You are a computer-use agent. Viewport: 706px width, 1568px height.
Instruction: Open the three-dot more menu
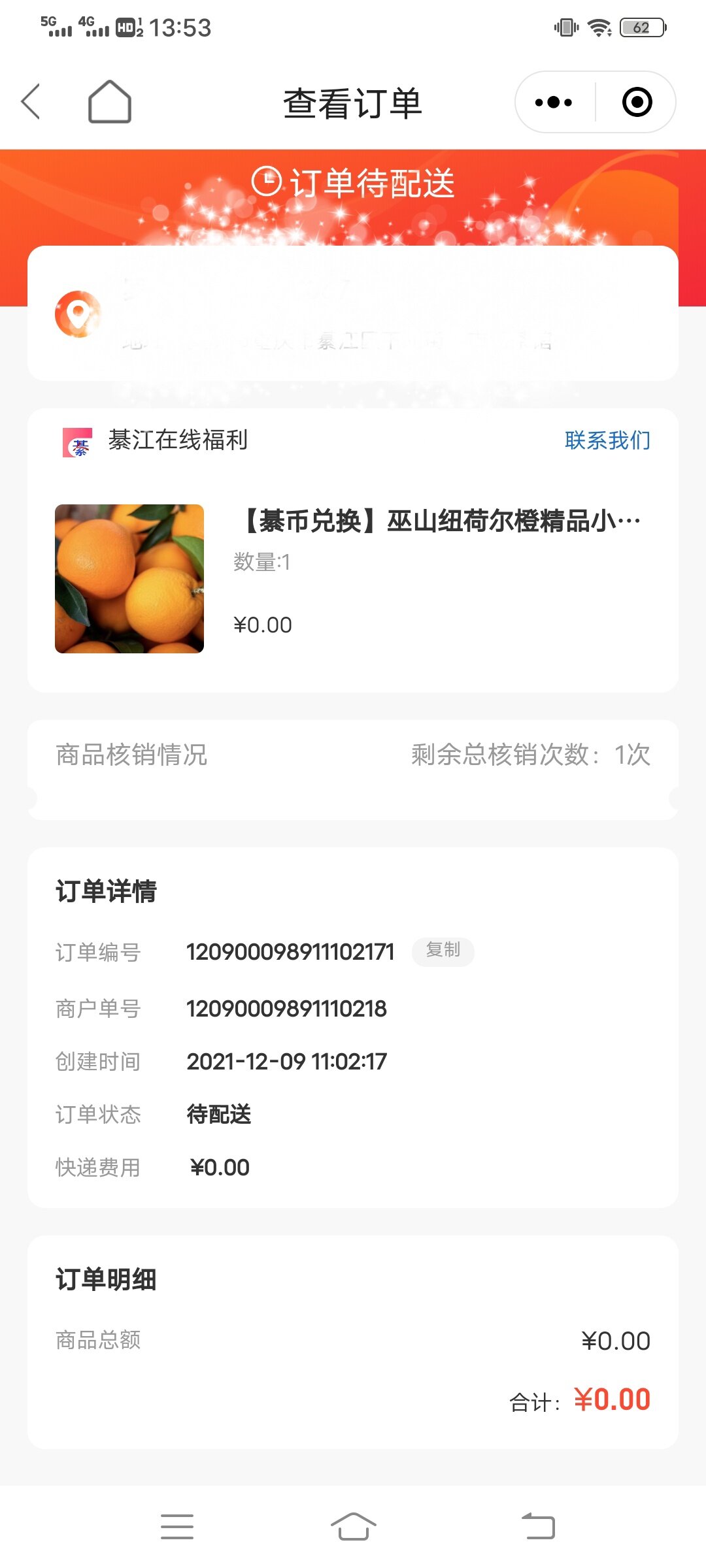554,102
